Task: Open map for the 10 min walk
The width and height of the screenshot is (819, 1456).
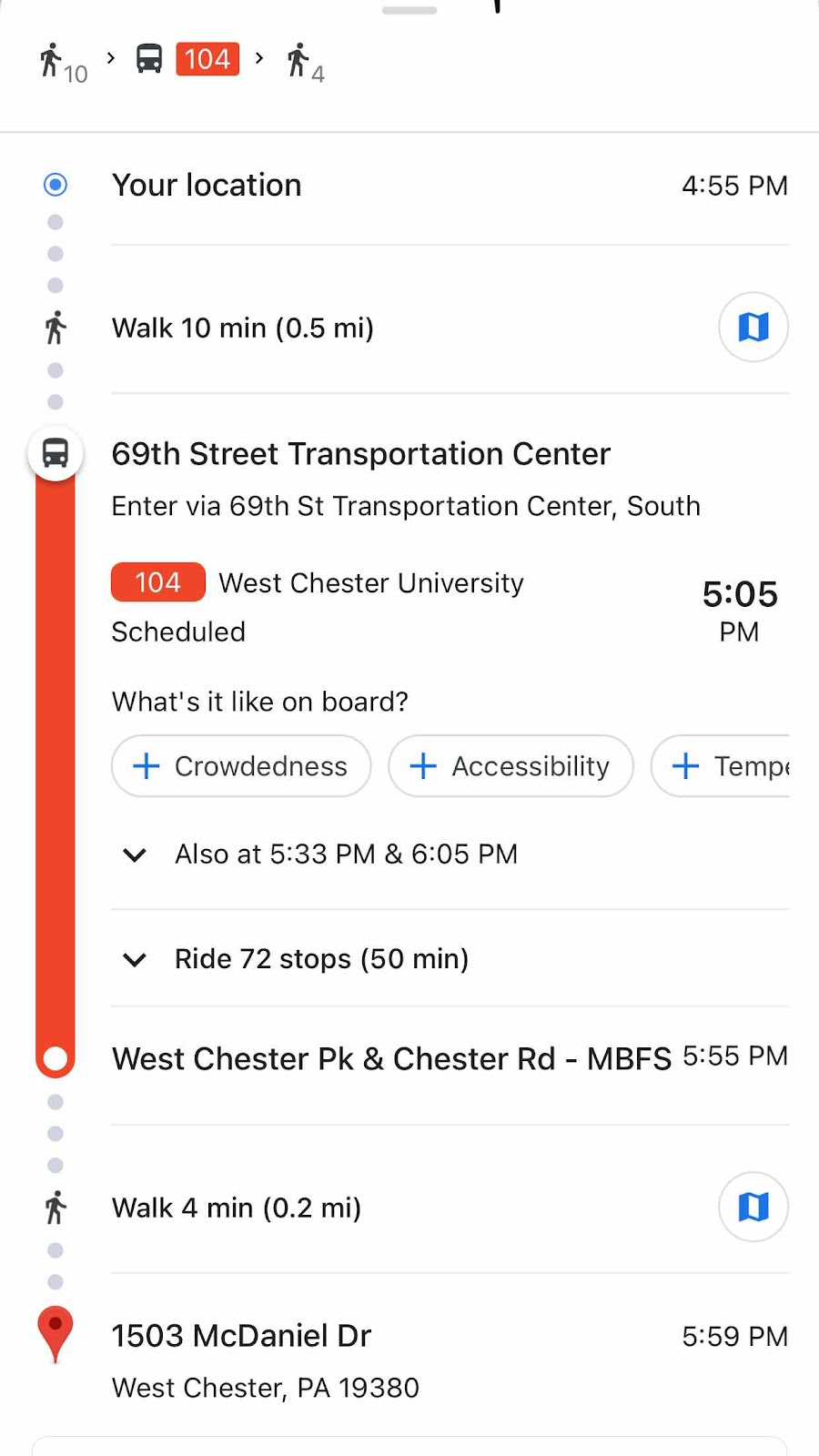Action: click(x=753, y=327)
